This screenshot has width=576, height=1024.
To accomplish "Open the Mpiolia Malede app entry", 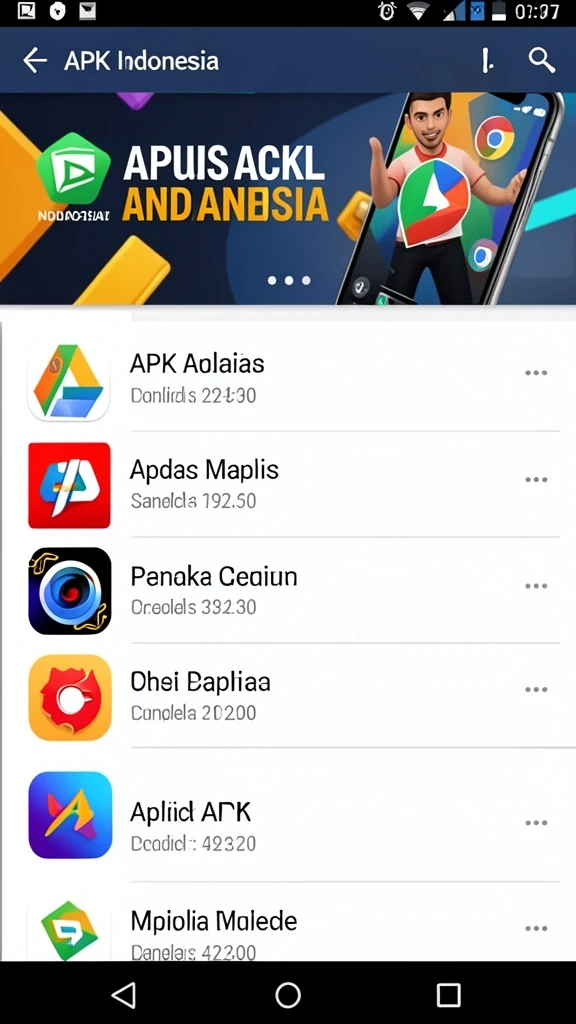I will click(x=288, y=921).
